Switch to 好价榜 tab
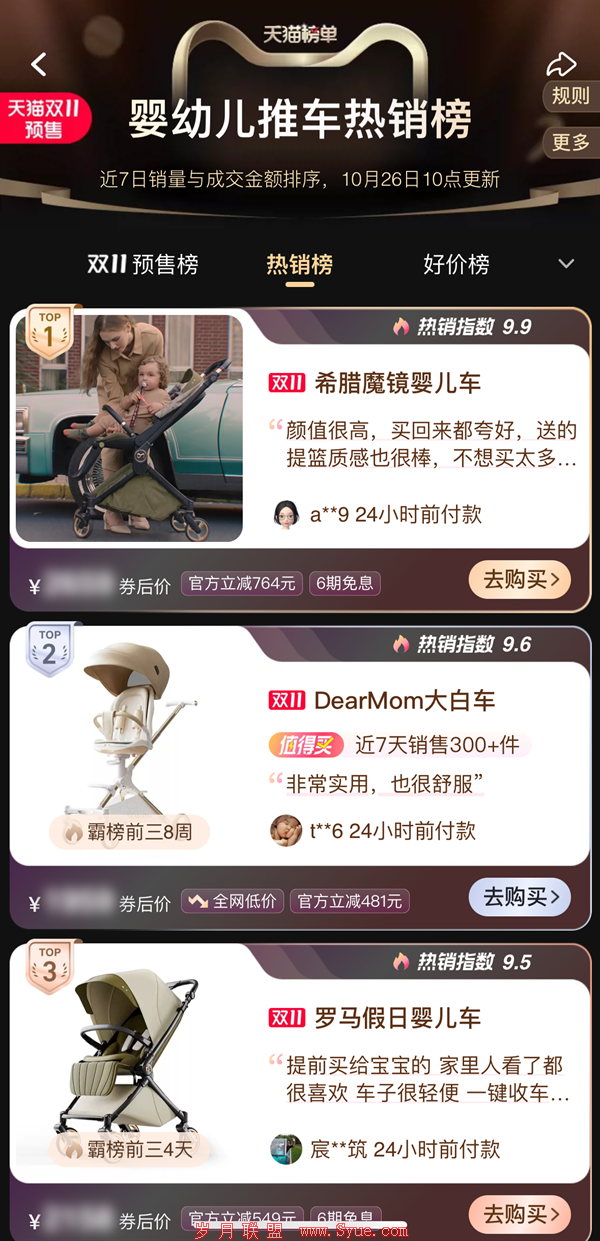This screenshot has width=600, height=1241. tap(456, 265)
